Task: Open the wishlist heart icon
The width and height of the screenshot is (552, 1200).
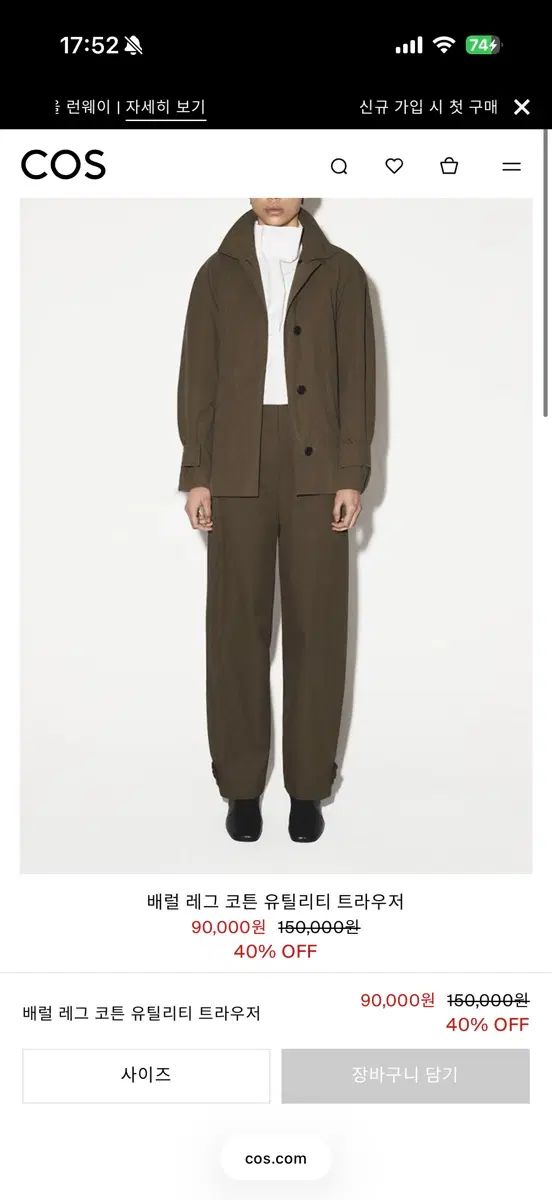Action: click(394, 166)
